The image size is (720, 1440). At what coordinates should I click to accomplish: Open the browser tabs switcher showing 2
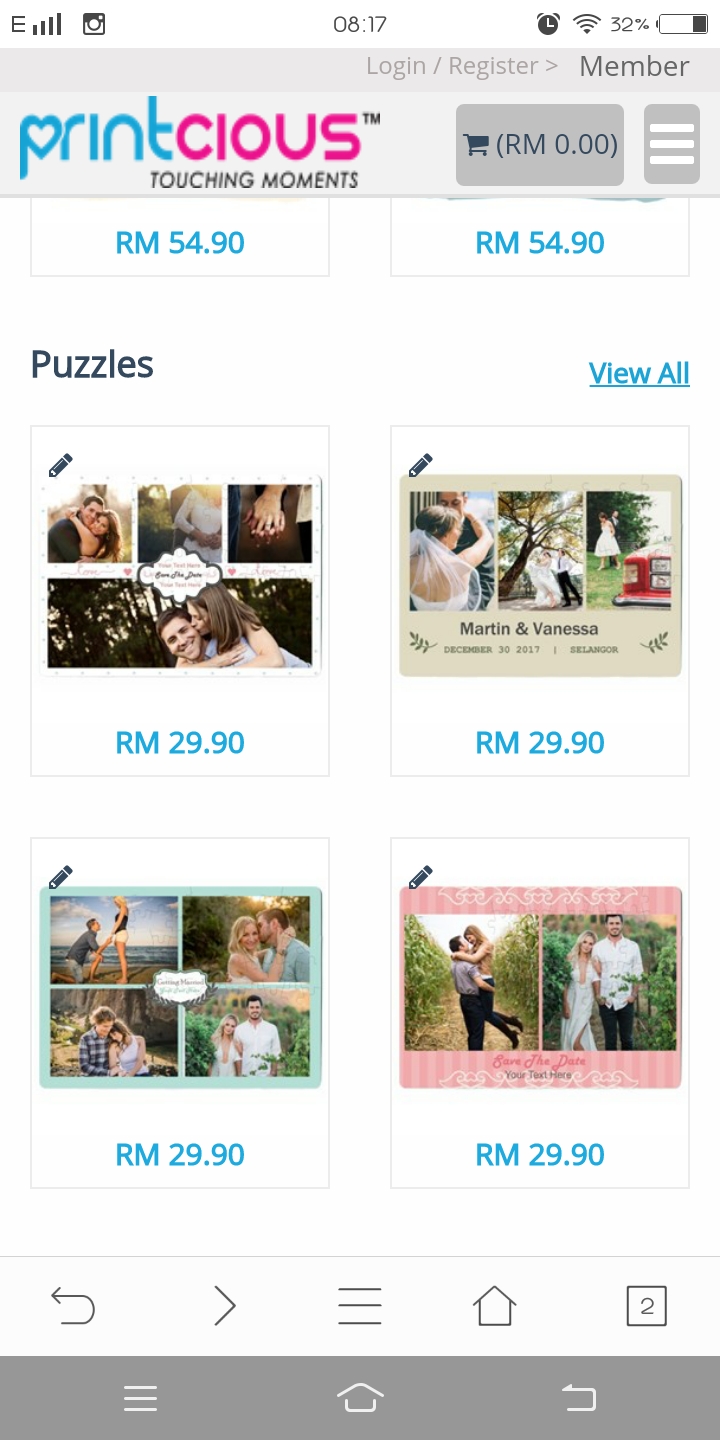(646, 1305)
